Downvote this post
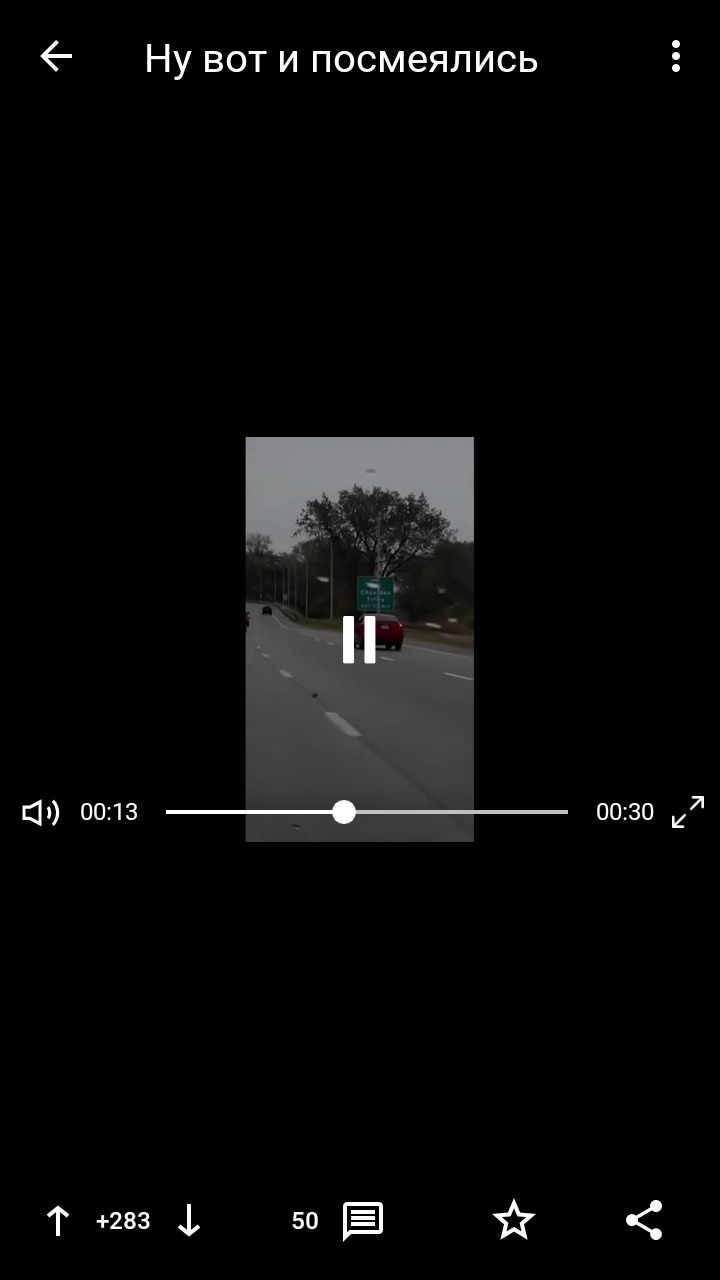The height and width of the screenshot is (1280, 720). (x=189, y=1221)
